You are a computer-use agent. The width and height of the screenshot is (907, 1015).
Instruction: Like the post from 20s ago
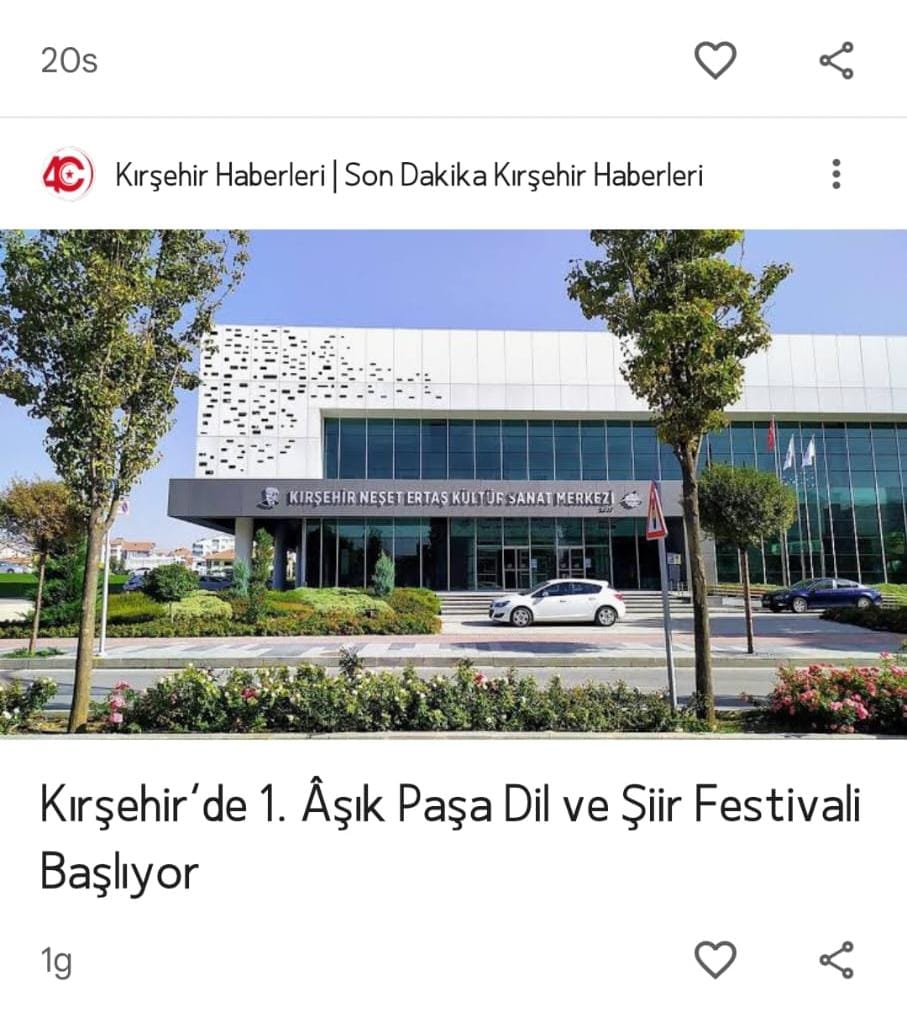[715, 60]
